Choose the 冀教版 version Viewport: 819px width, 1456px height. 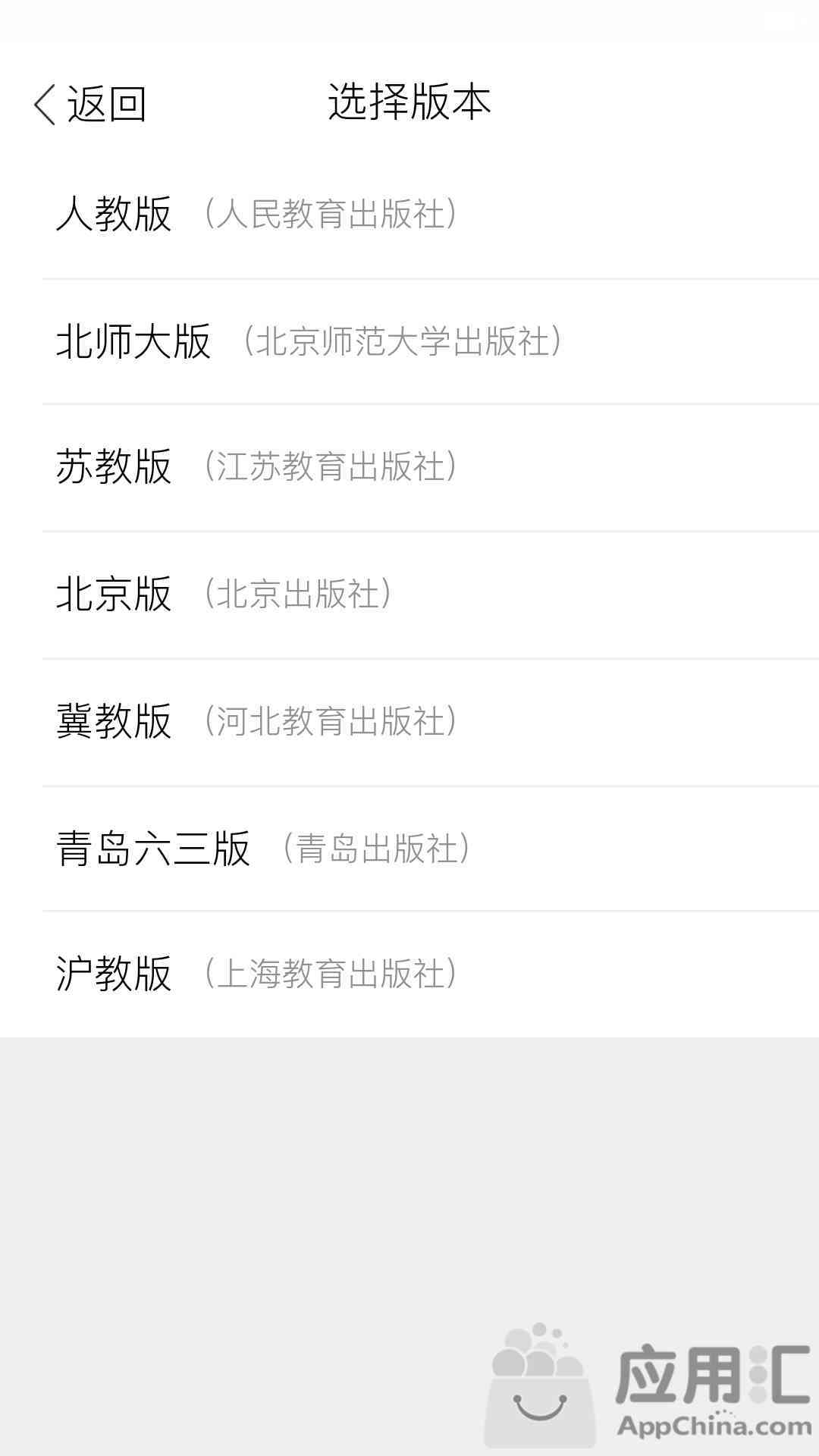click(409, 722)
